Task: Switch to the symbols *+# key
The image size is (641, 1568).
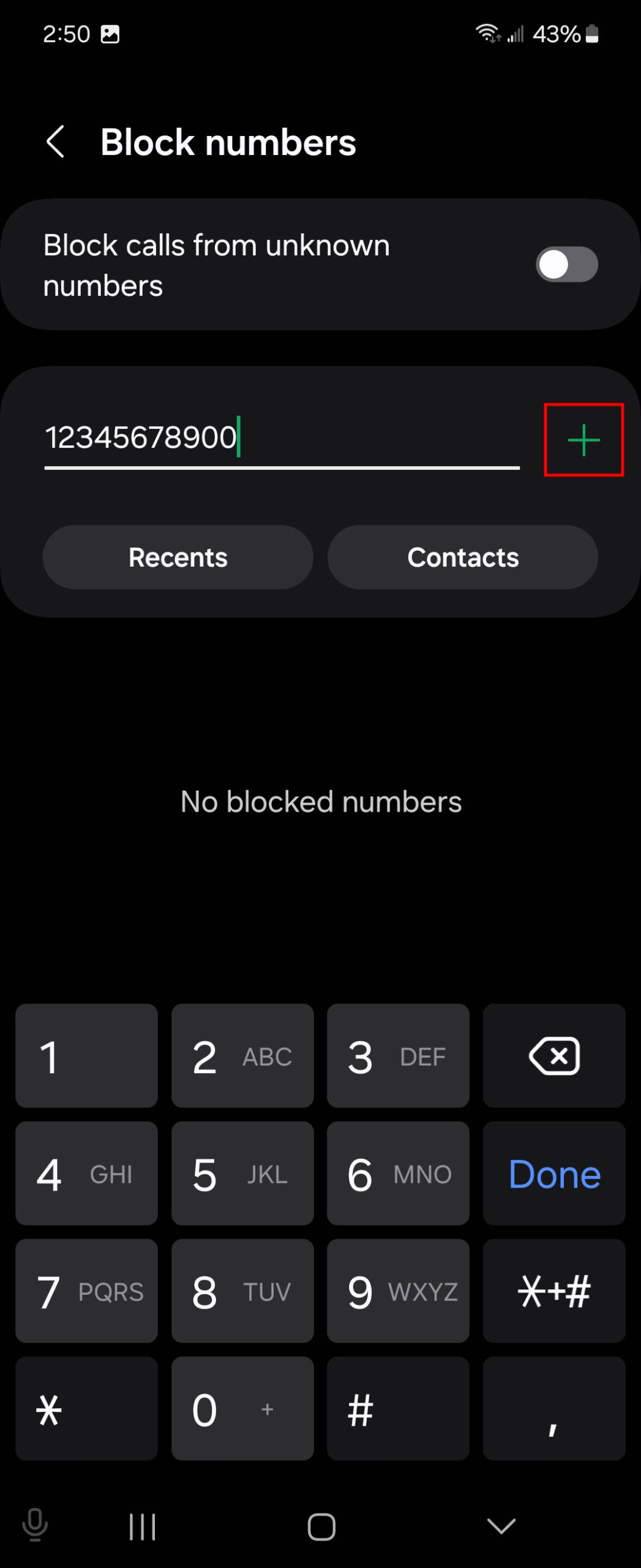Action: pos(554,1291)
